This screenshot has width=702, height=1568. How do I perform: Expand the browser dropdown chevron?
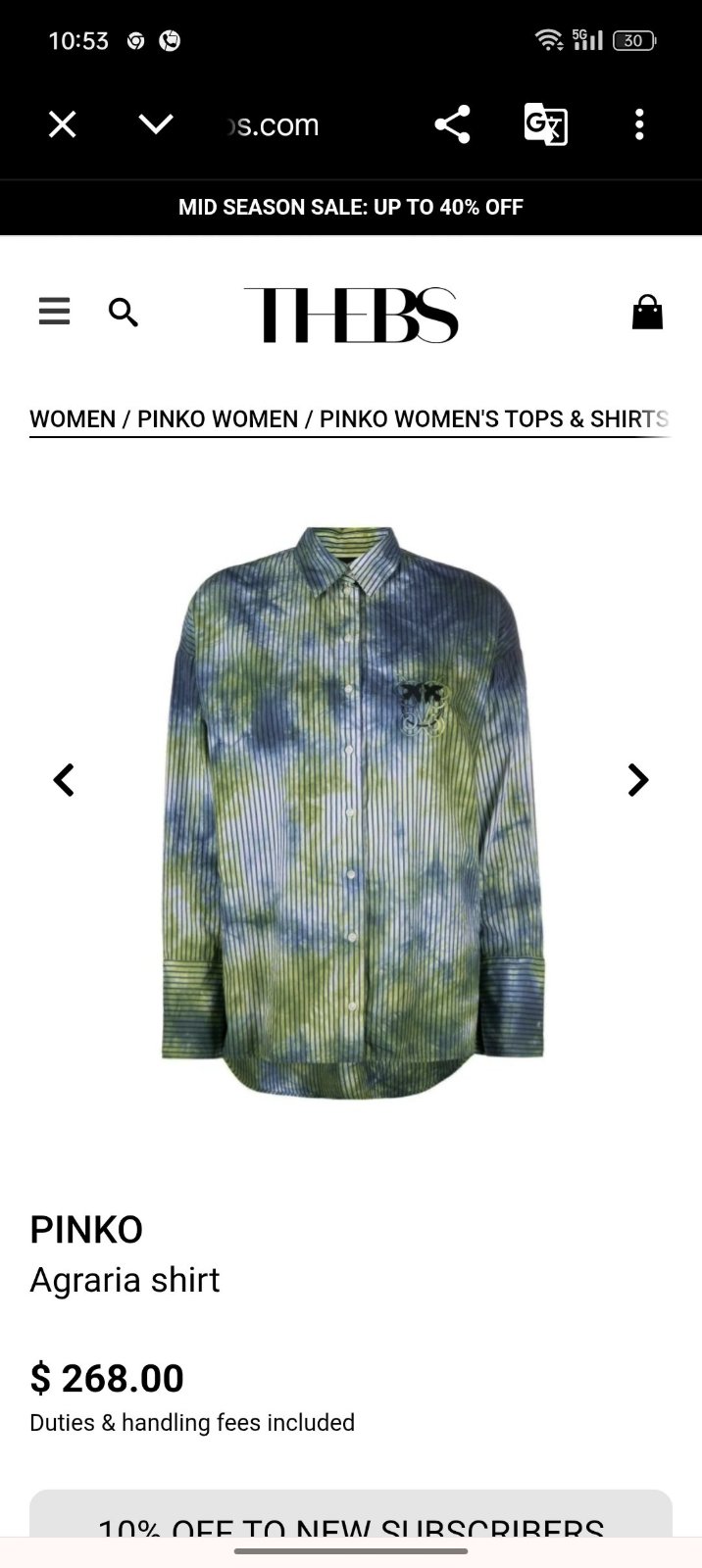coord(156,124)
